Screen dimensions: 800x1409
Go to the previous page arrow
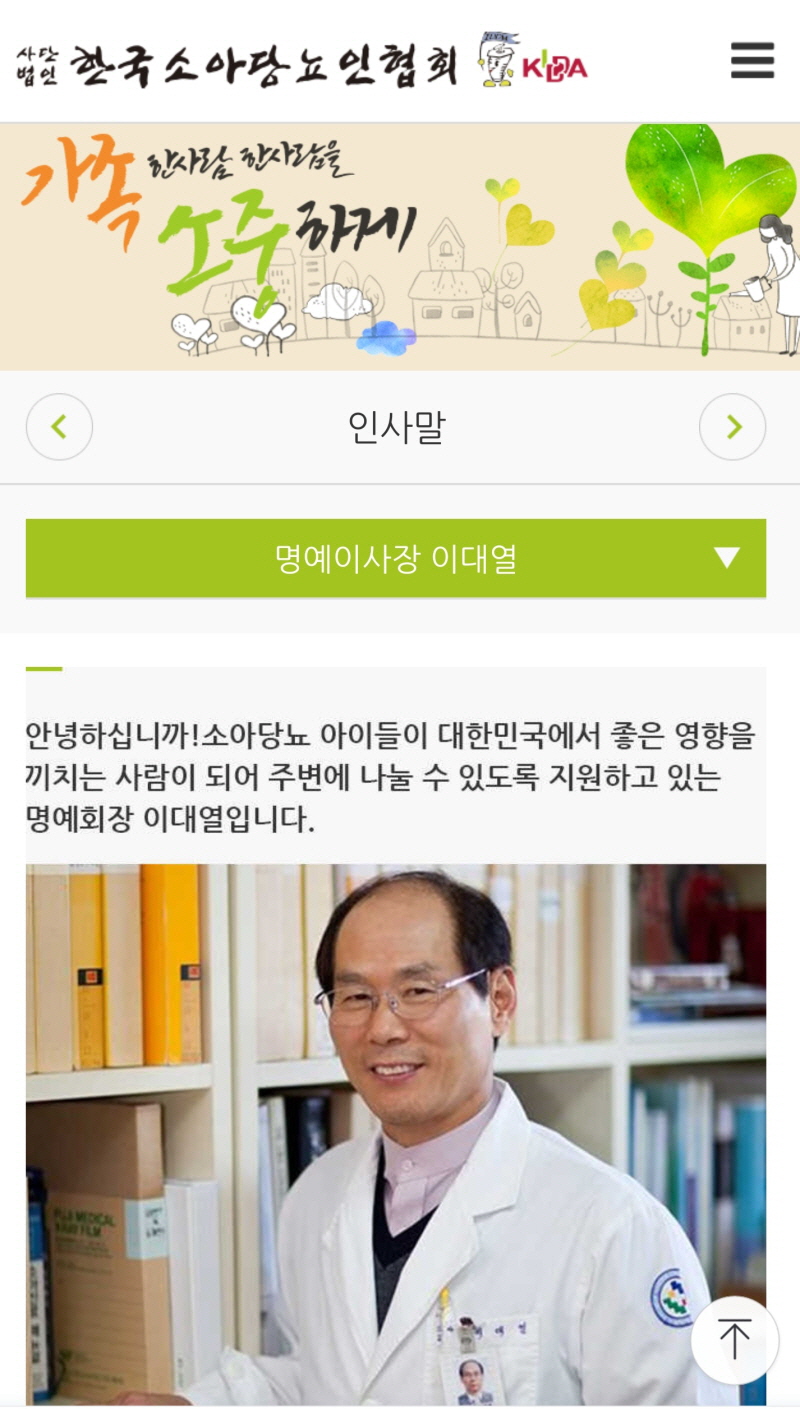[59, 427]
